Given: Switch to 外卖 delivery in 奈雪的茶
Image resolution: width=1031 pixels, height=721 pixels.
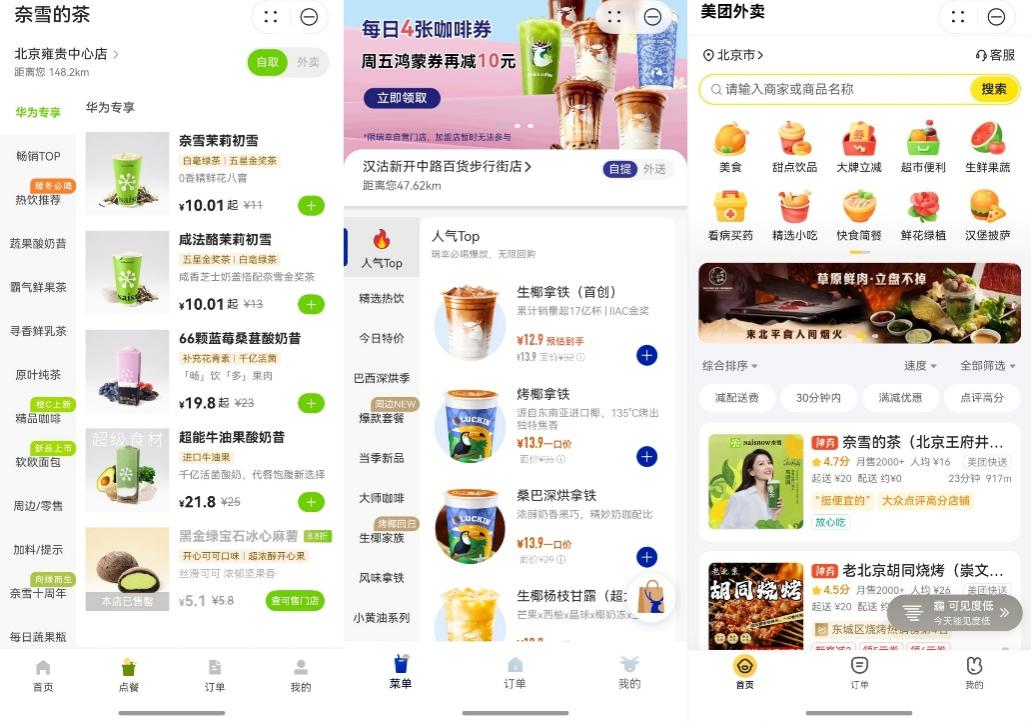Looking at the screenshot, I should point(308,62).
